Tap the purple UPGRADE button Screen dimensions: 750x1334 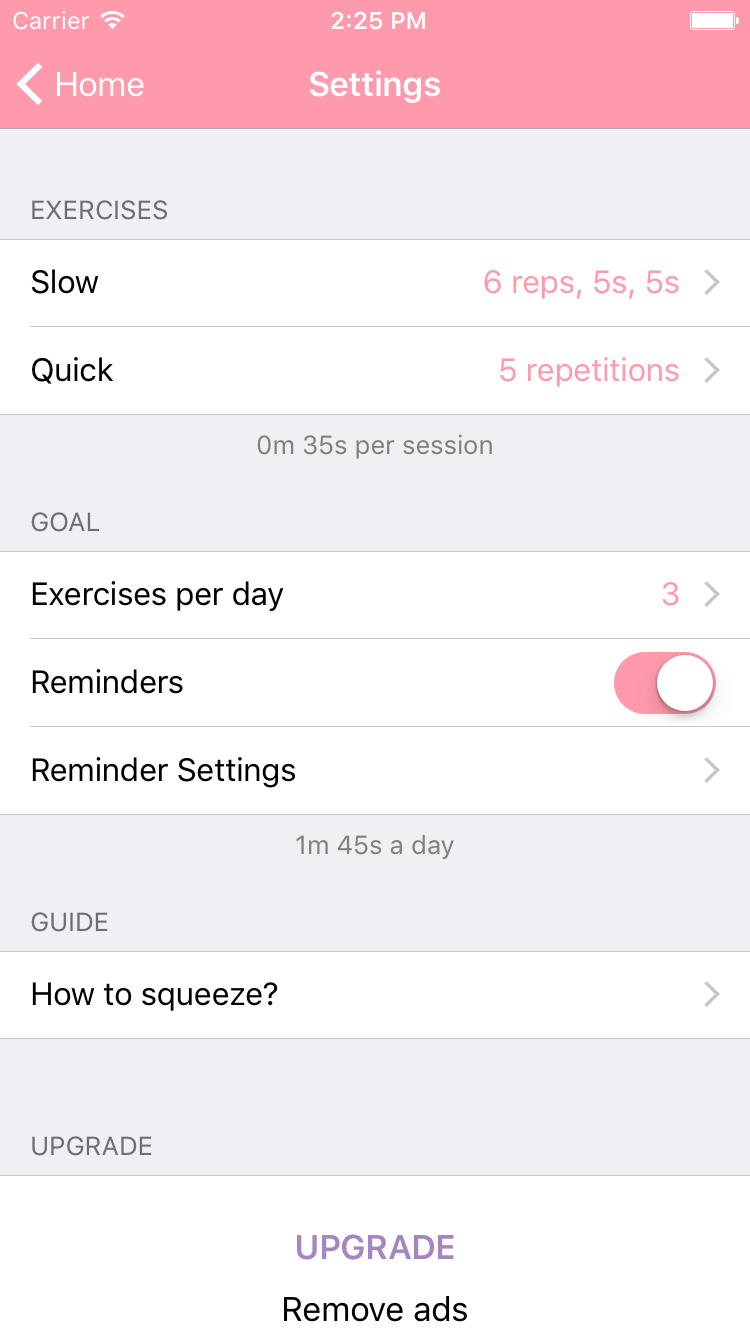(x=375, y=1247)
